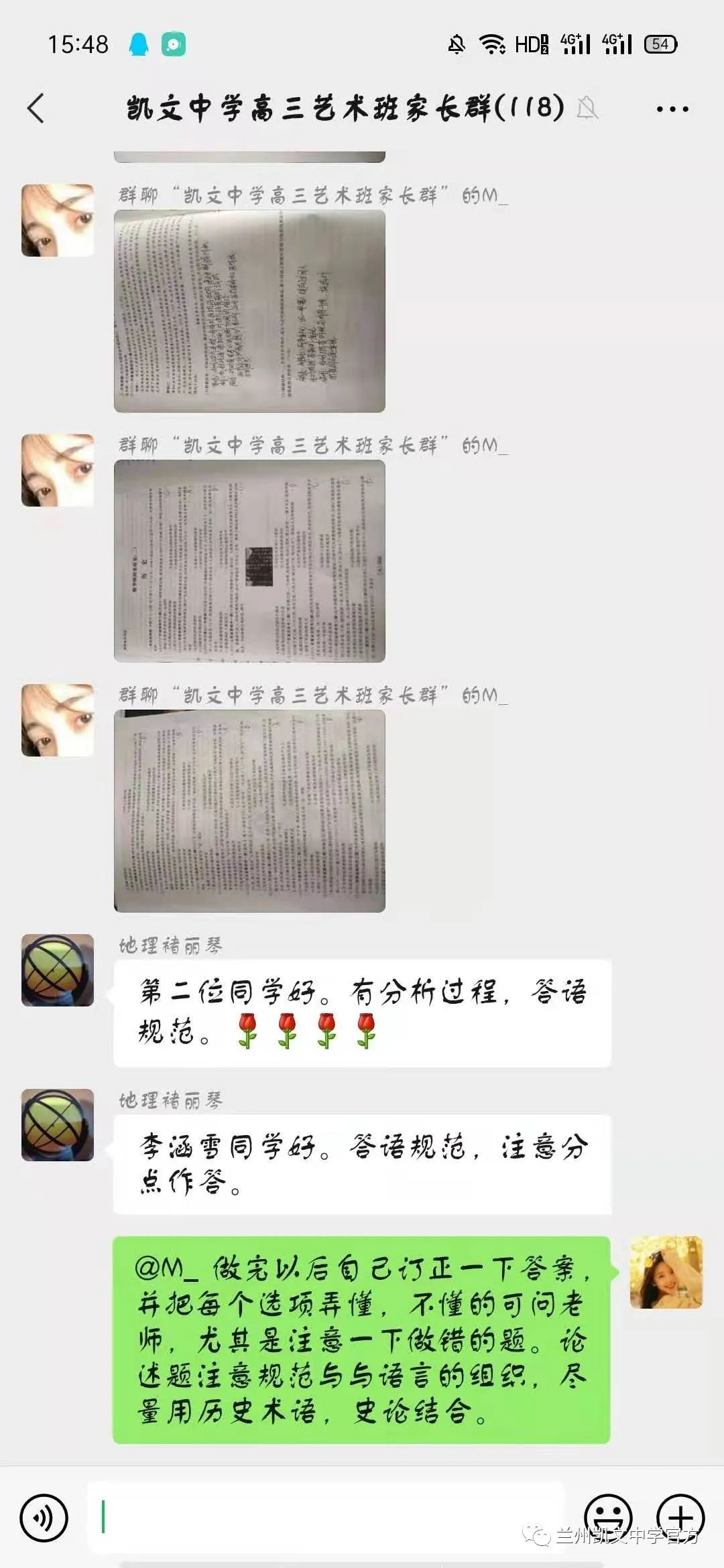Open the plus attachment menu
The width and height of the screenshot is (724, 1568).
tap(680, 1516)
